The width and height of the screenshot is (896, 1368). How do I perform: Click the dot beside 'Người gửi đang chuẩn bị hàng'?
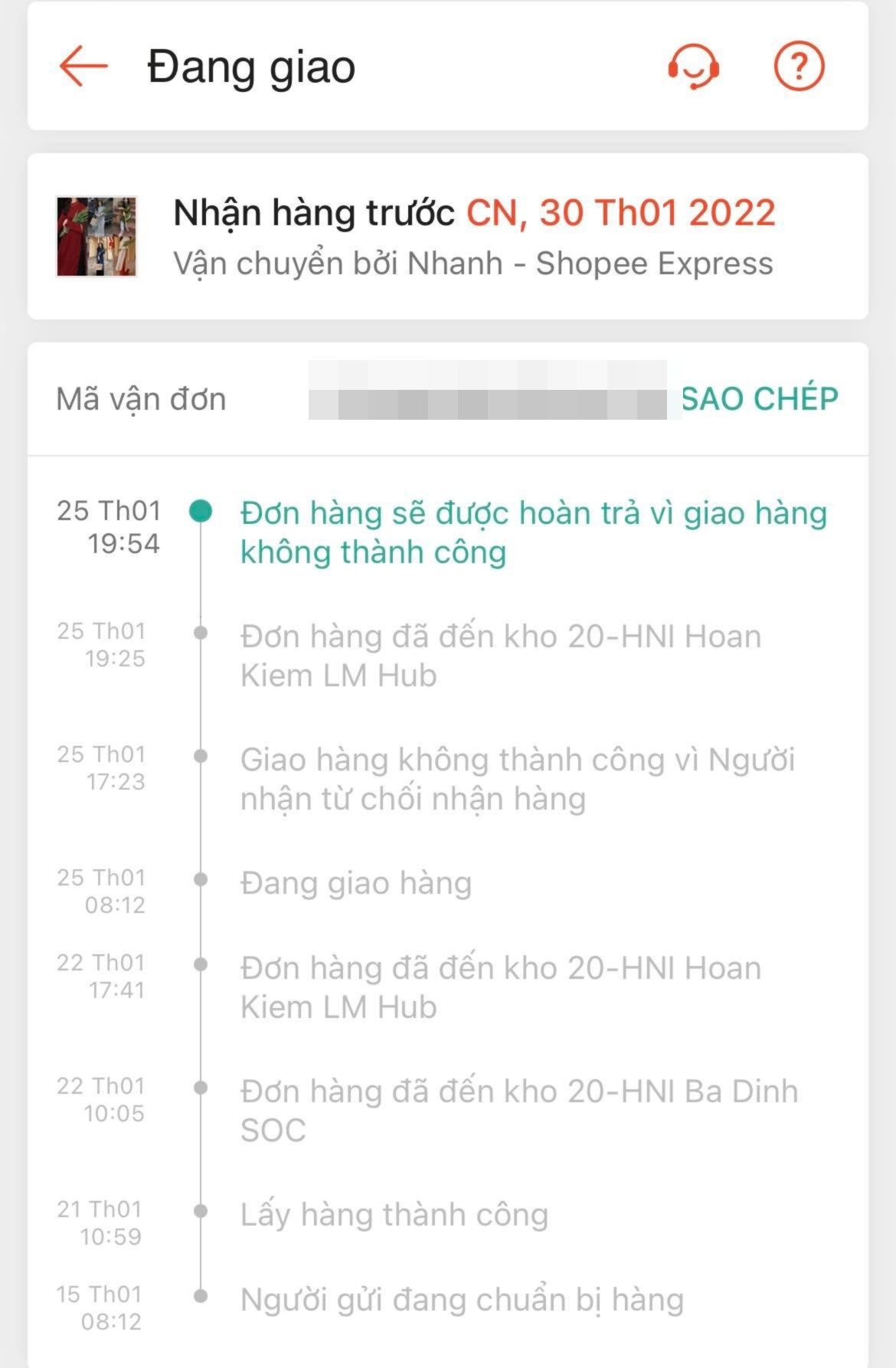tap(201, 1297)
